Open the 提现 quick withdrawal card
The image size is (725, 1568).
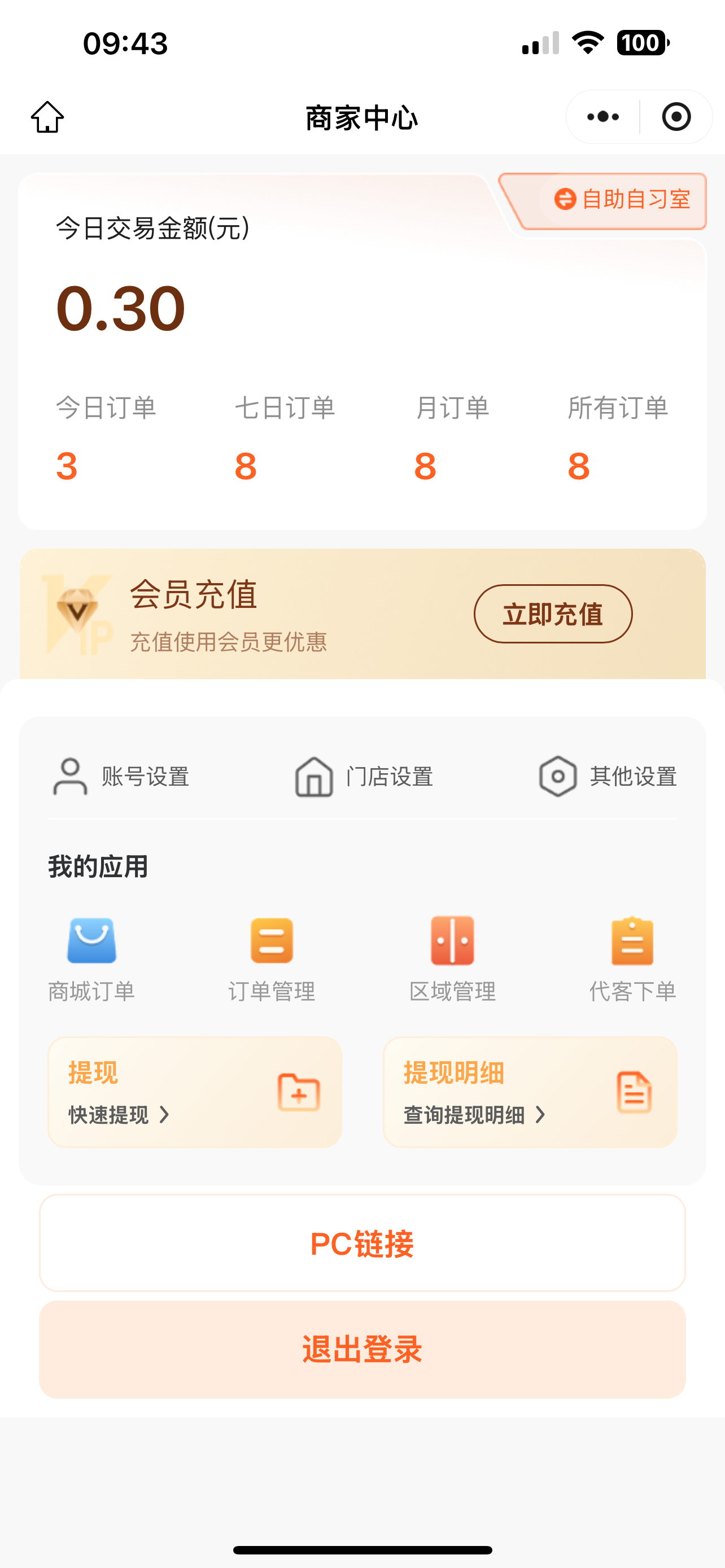[x=195, y=1092]
